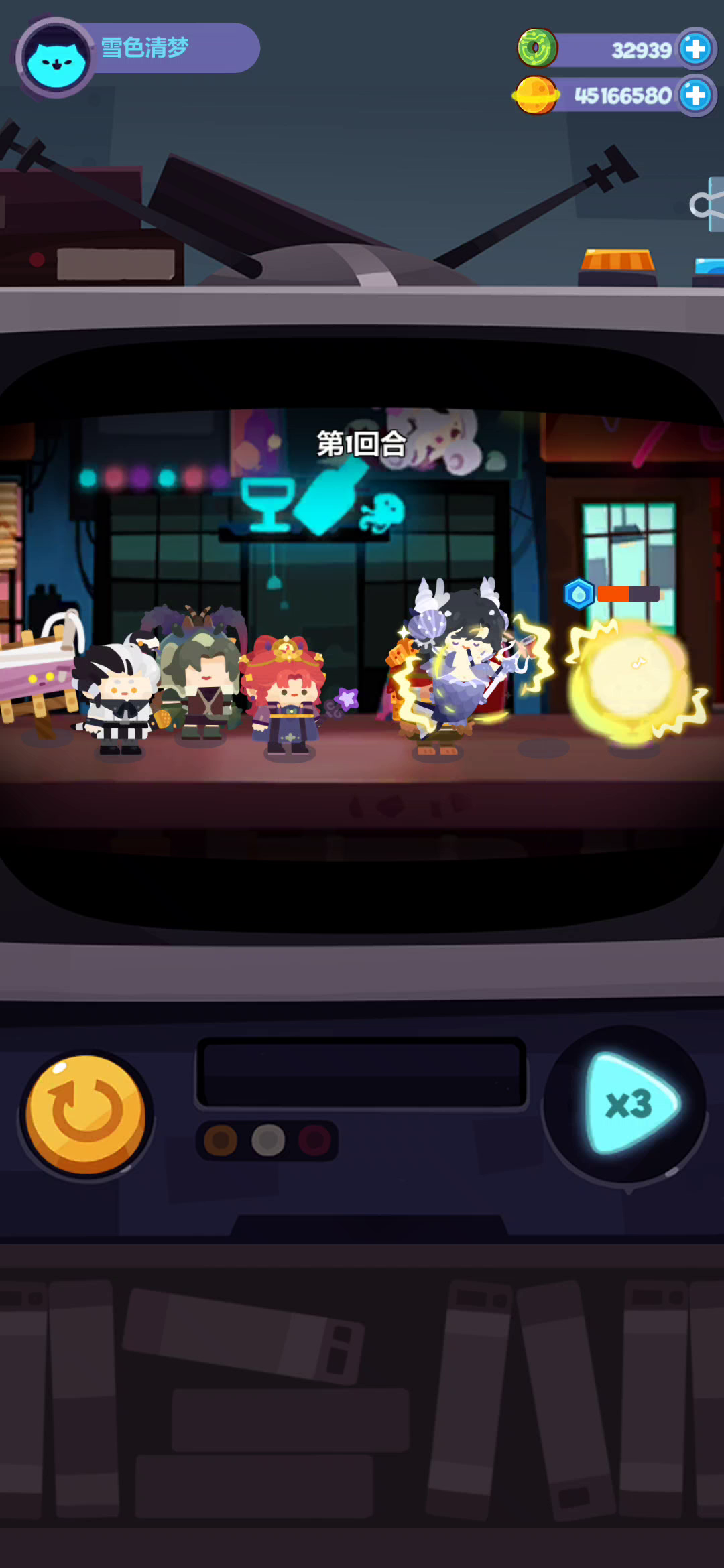Add more gold coins via plus button
The height and width of the screenshot is (1568, 724).
[696, 95]
